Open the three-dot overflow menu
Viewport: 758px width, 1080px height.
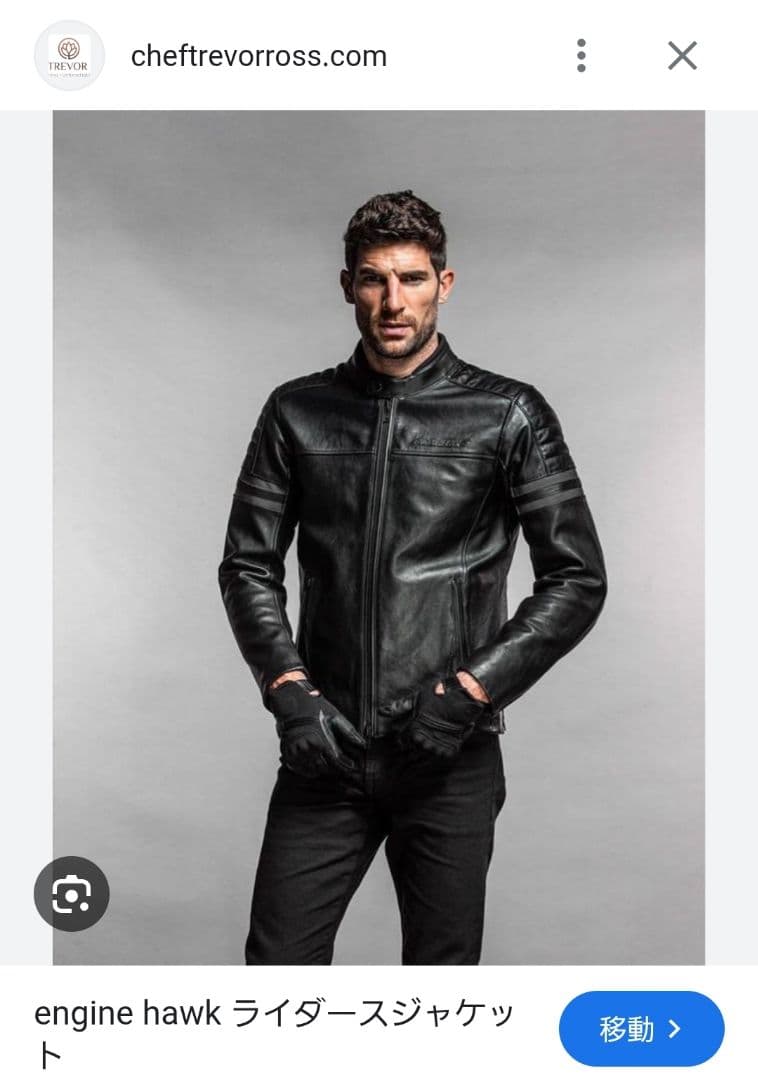[x=581, y=55]
